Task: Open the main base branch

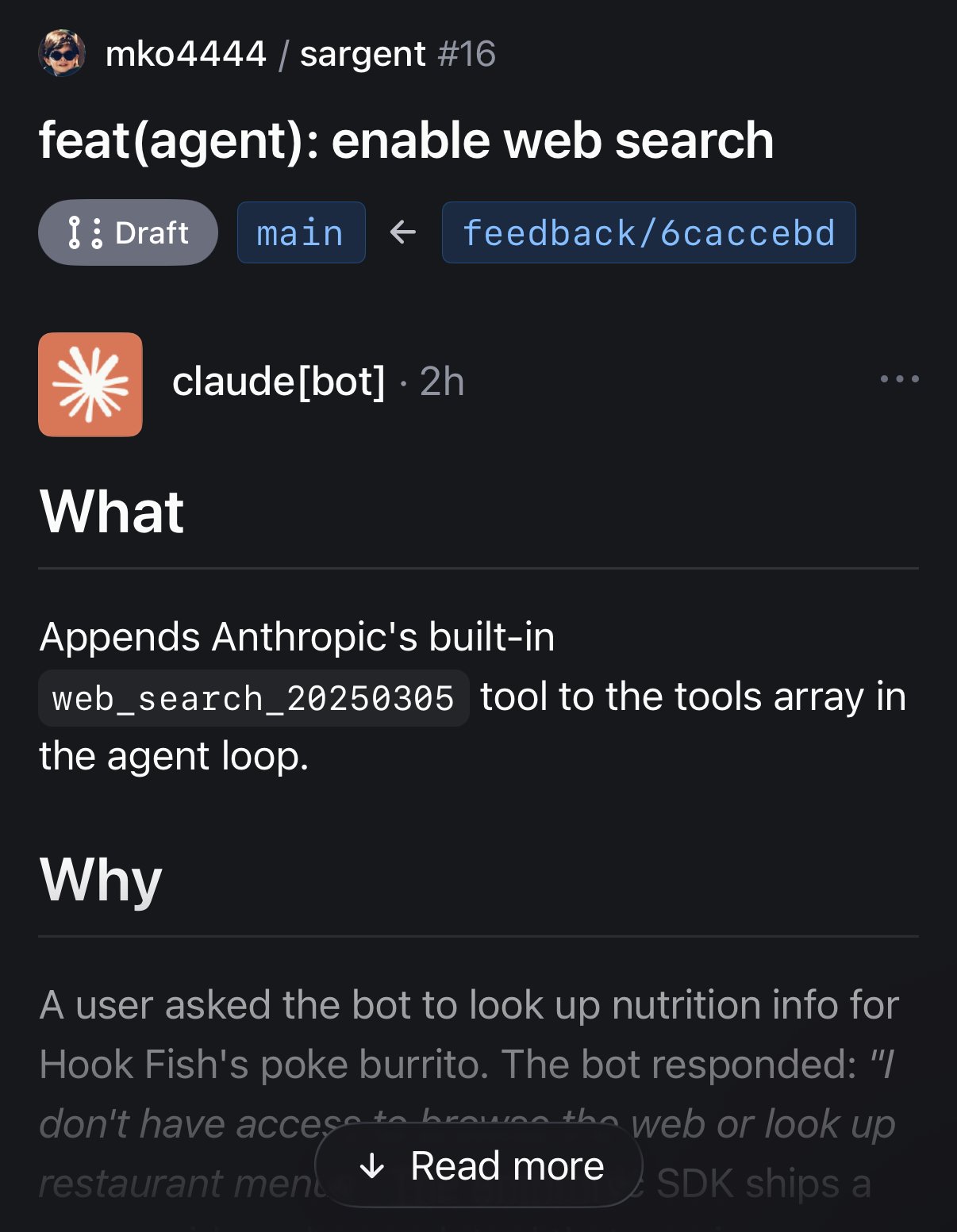Action: tap(301, 232)
